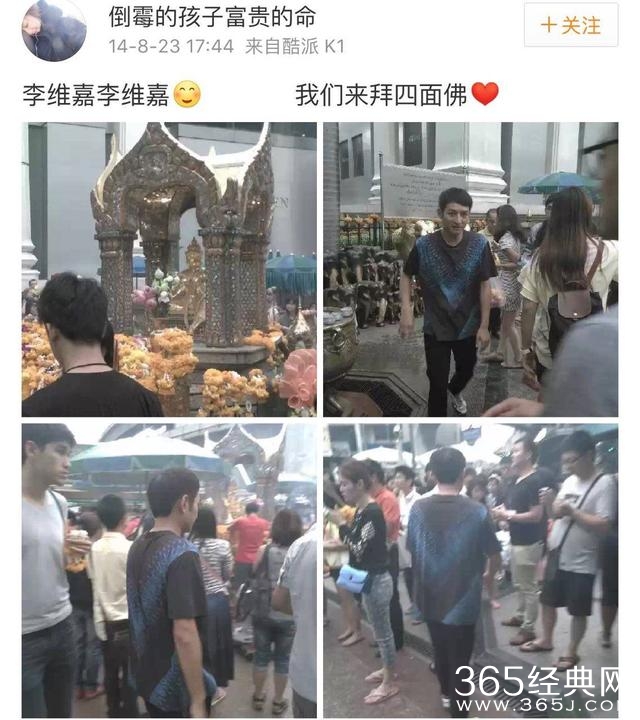
Task: Open the photo of the man walking toward the camera
Action: [470, 269]
